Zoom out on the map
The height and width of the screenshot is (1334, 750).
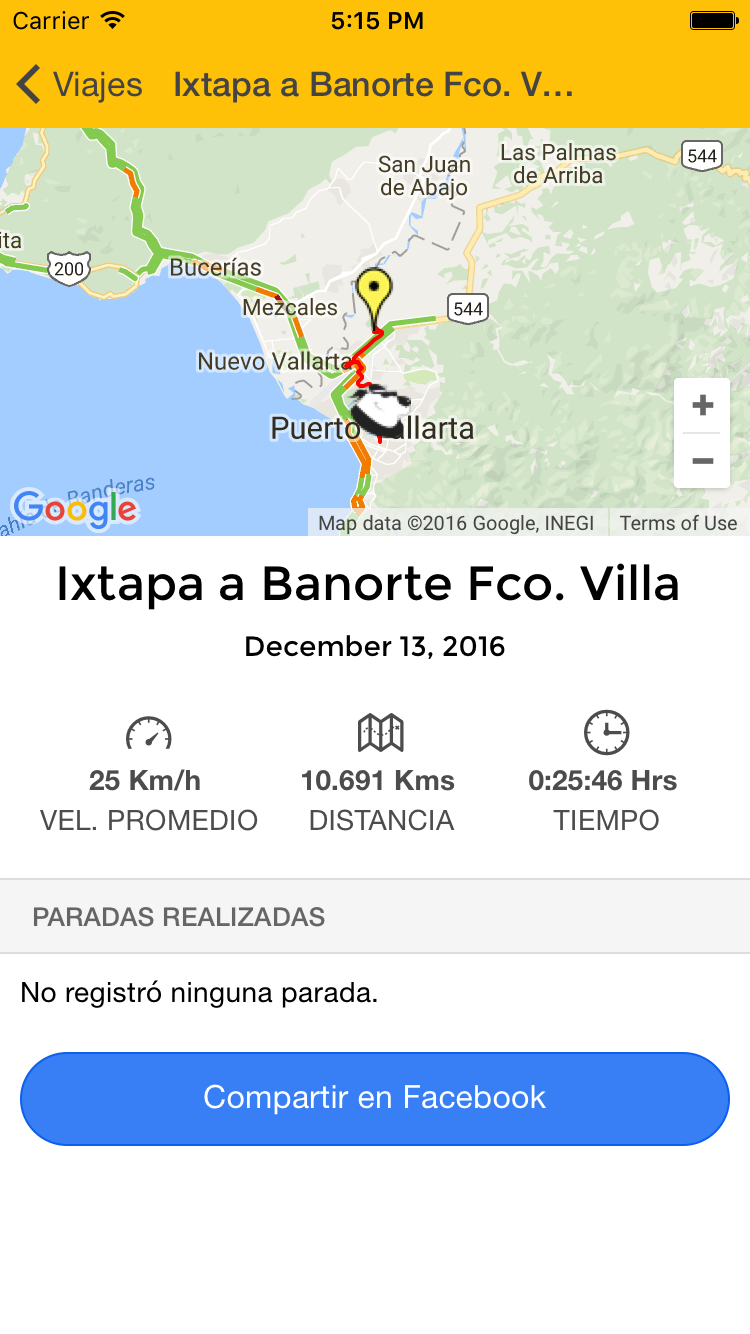click(x=702, y=461)
